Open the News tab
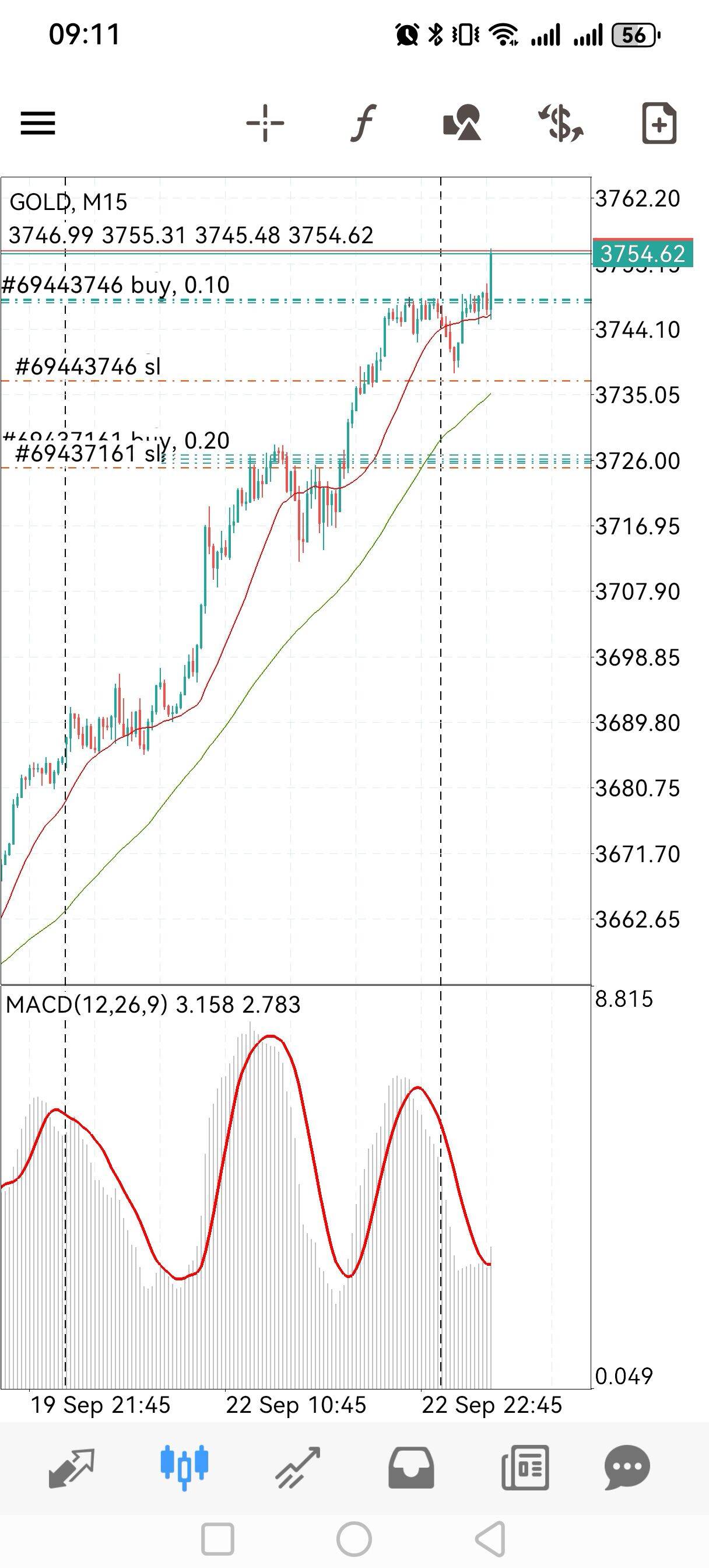709x1568 pixels. coord(525,1468)
